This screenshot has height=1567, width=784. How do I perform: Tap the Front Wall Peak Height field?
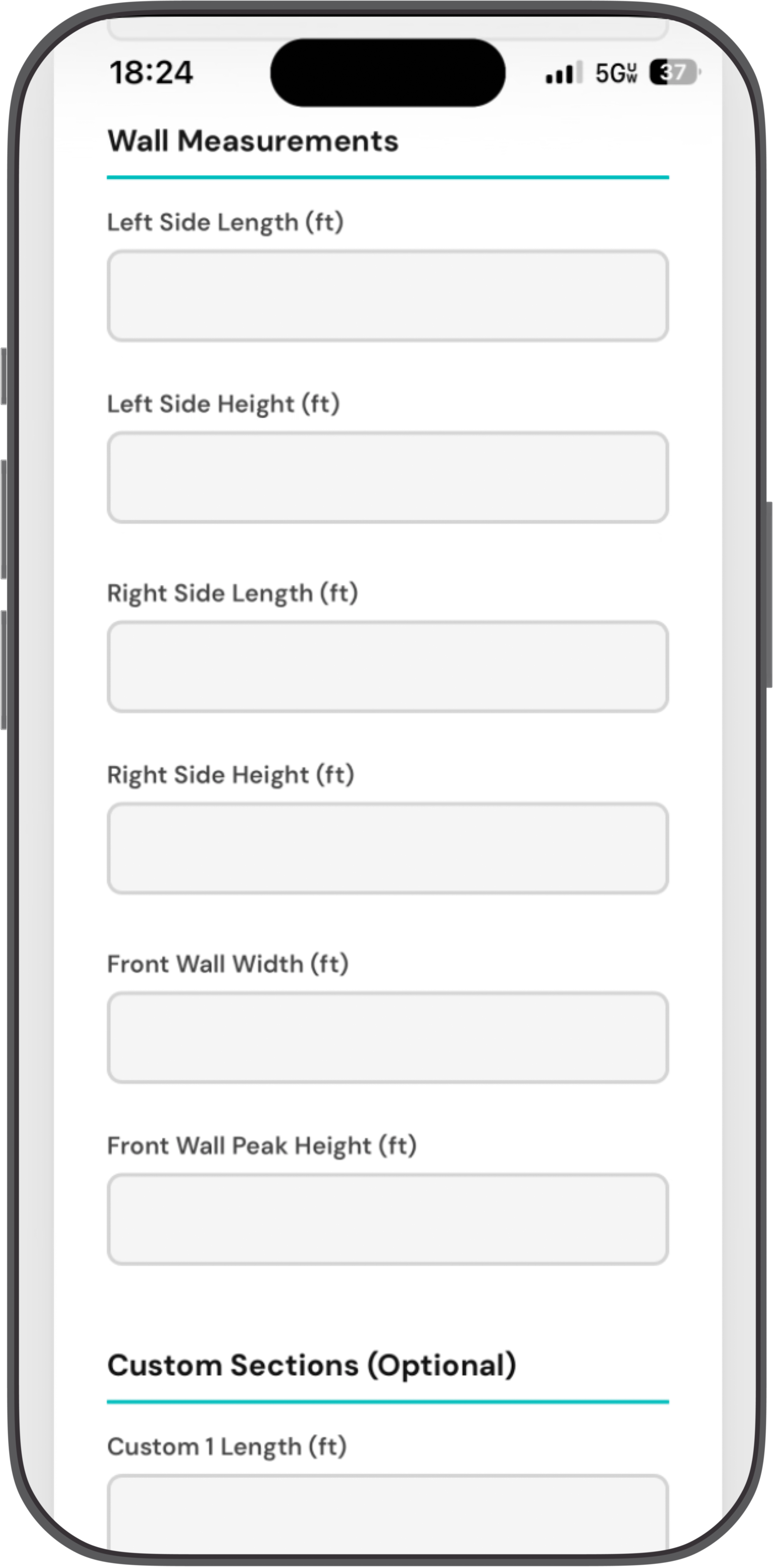tap(387, 1220)
